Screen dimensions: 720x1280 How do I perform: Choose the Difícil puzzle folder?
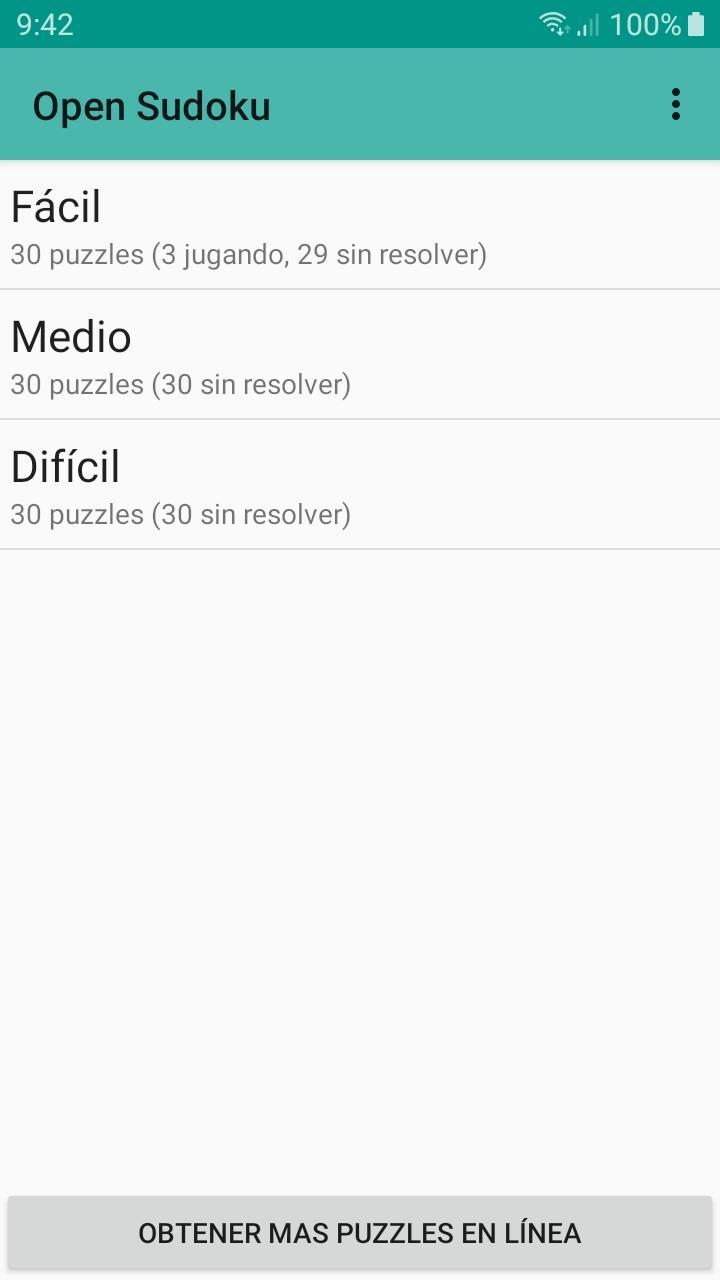pos(360,486)
